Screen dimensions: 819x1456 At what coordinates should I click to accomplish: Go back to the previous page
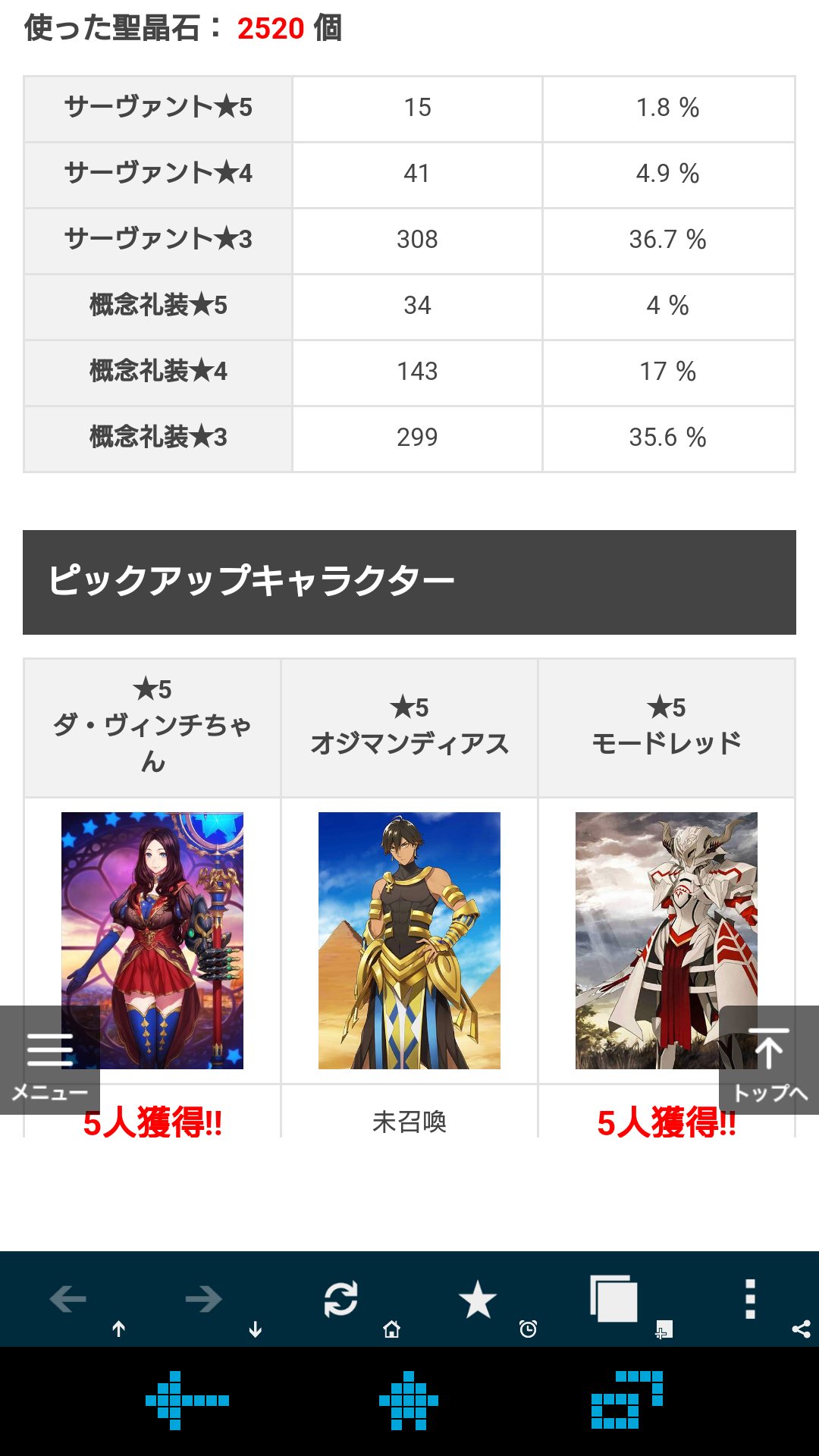(x=68, y=1299)
